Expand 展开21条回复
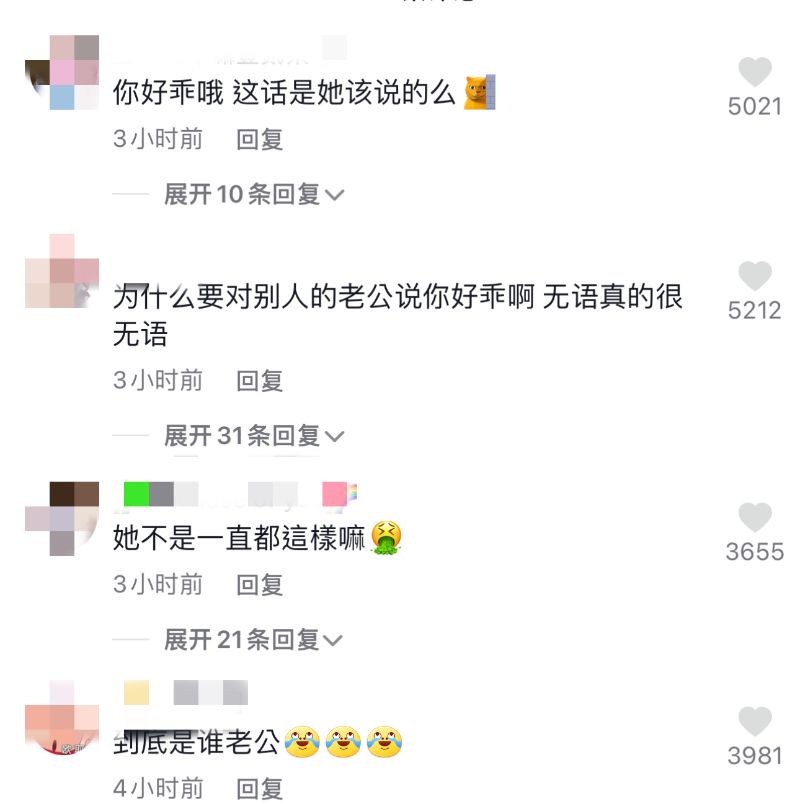Viewport: 800px width, 804px height. [x=253, y=639]
